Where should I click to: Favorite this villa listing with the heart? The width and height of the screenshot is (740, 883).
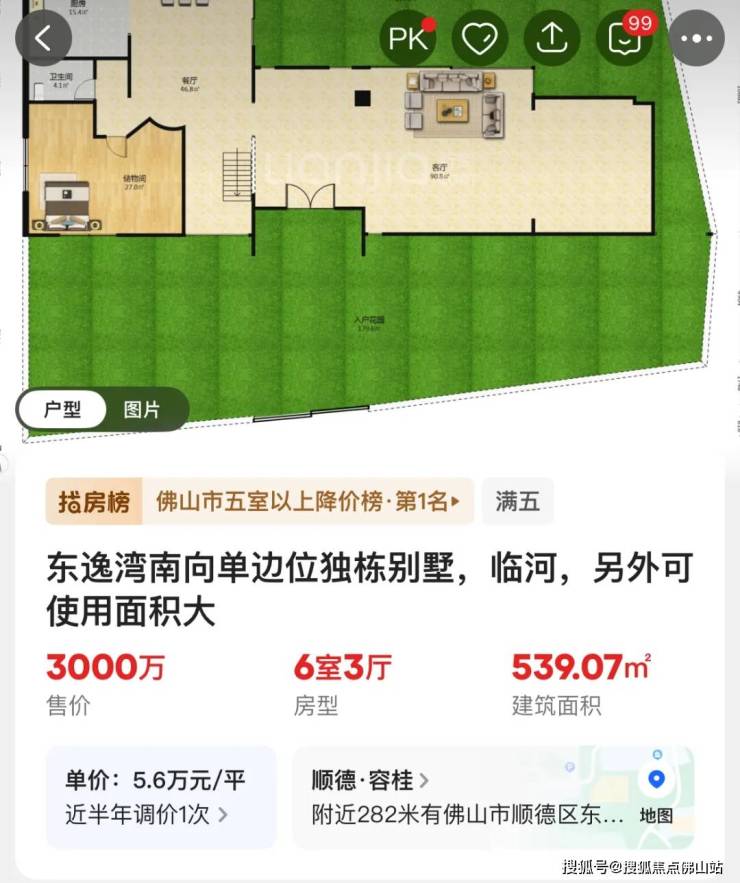[x=481, y=39]
